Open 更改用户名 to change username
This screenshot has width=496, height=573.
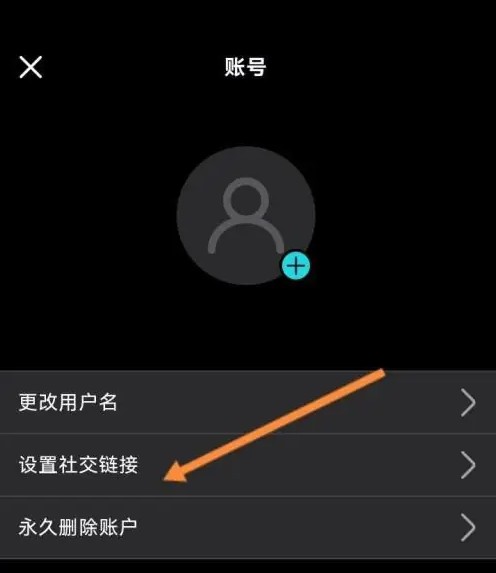click(248, 402)
